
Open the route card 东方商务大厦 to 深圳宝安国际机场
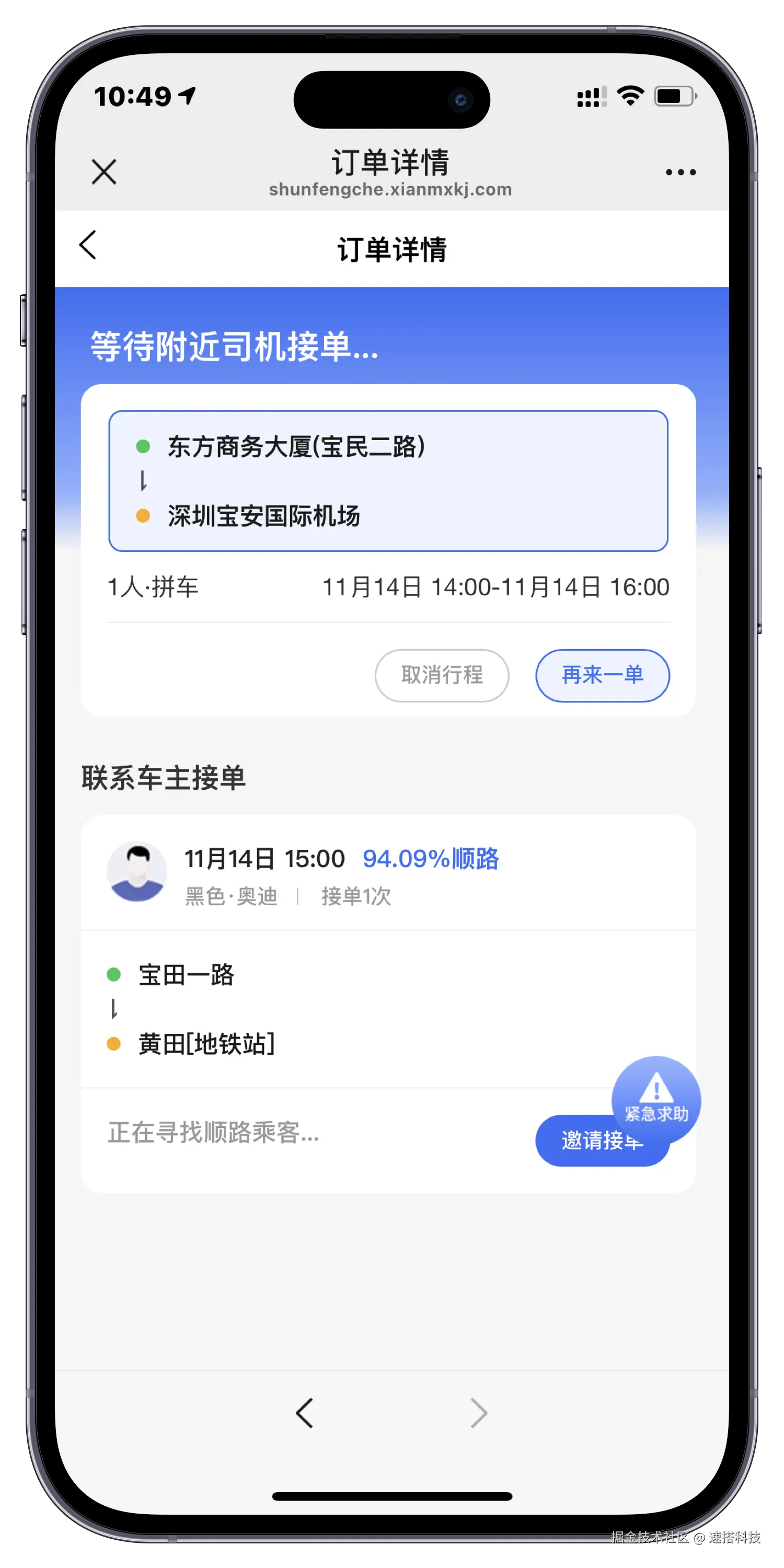(x=388, y=481)
